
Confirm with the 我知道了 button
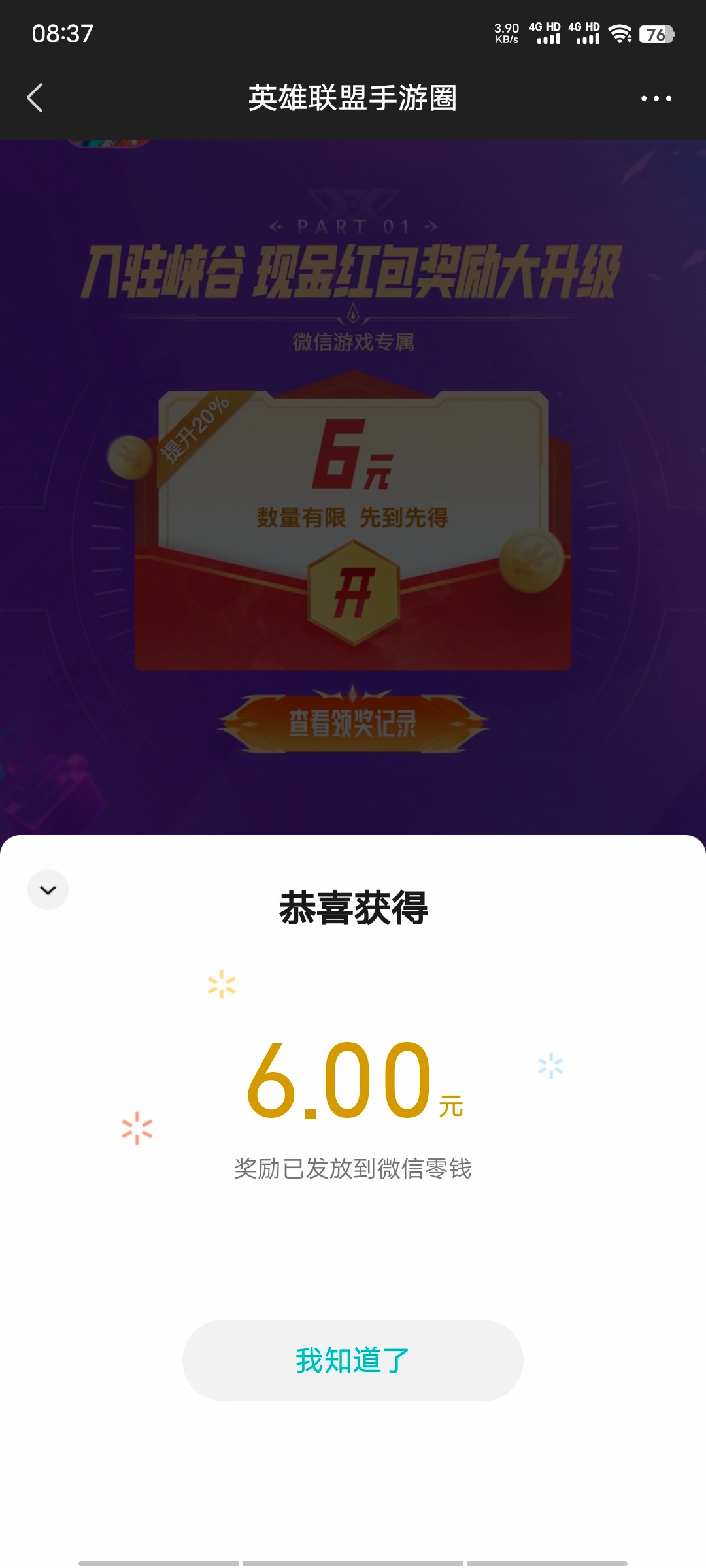(x=352, y=1360)
